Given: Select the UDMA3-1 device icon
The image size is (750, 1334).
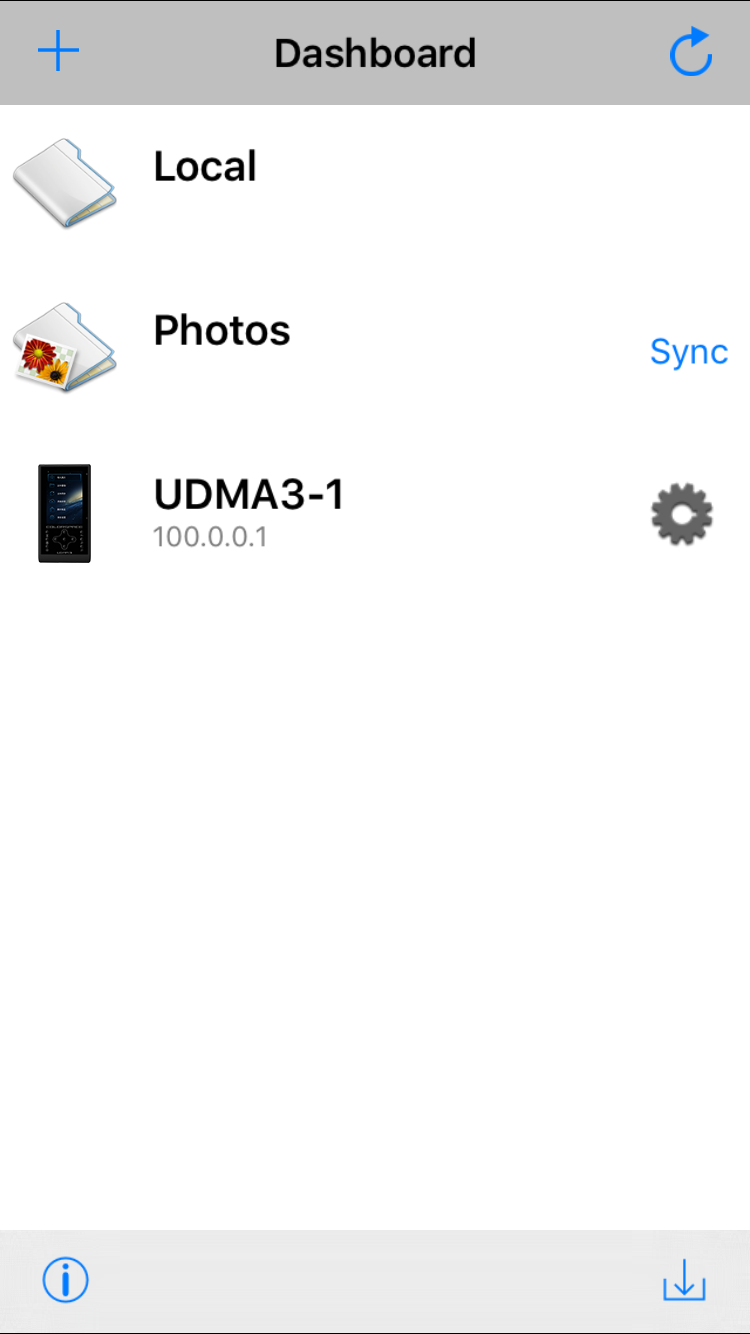Looking at the screenshot, I should [x=64, y=514].
